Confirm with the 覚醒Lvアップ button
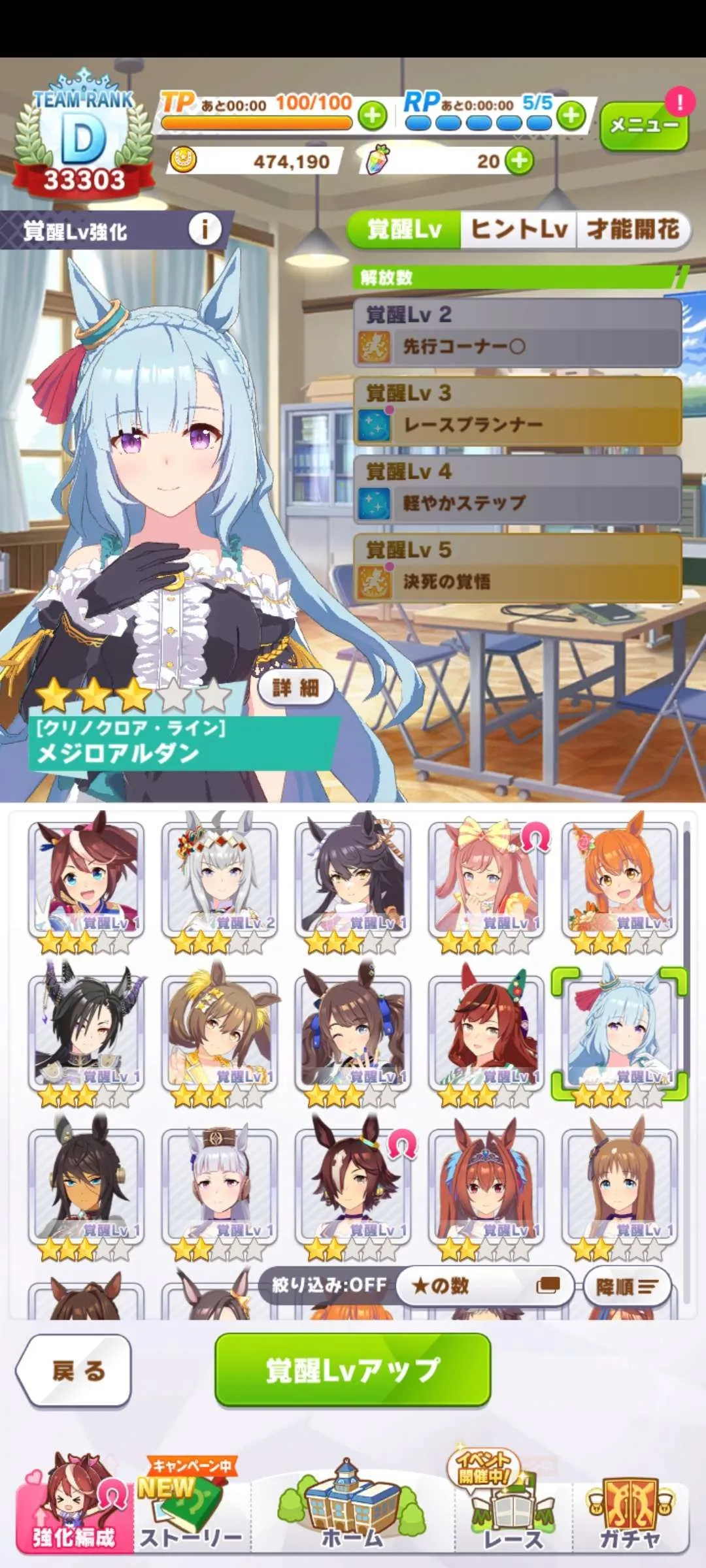This screenshot has height=1568, width=706. [x=352, y=1370]
